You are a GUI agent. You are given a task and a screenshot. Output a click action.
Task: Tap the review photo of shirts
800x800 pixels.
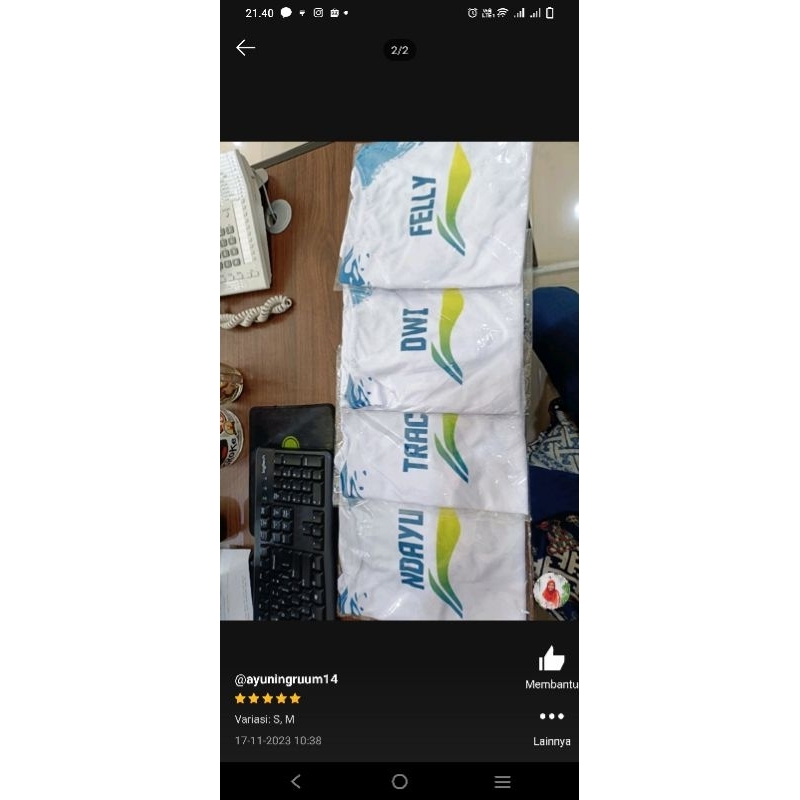coord(400,380)
